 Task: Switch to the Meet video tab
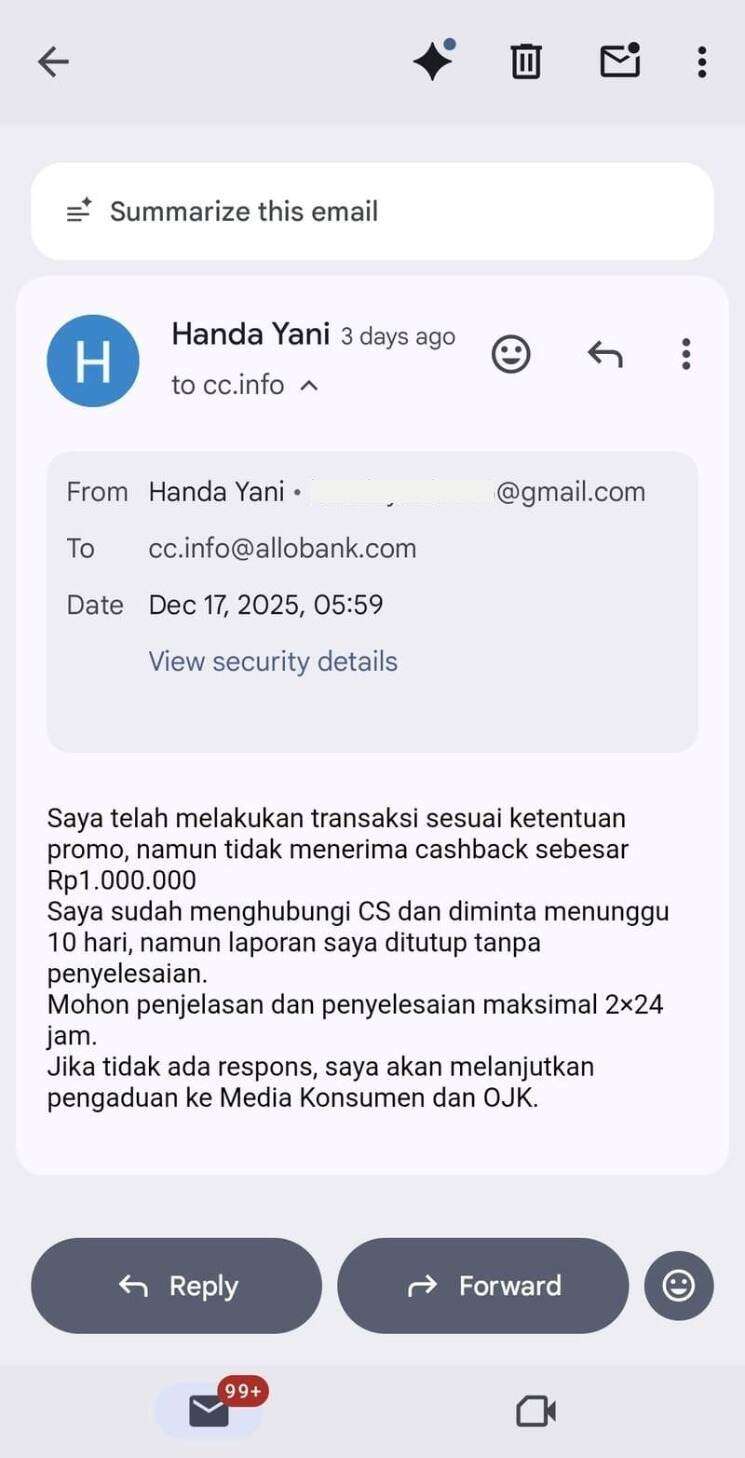pyautogui.click(x=536, y=1411)
